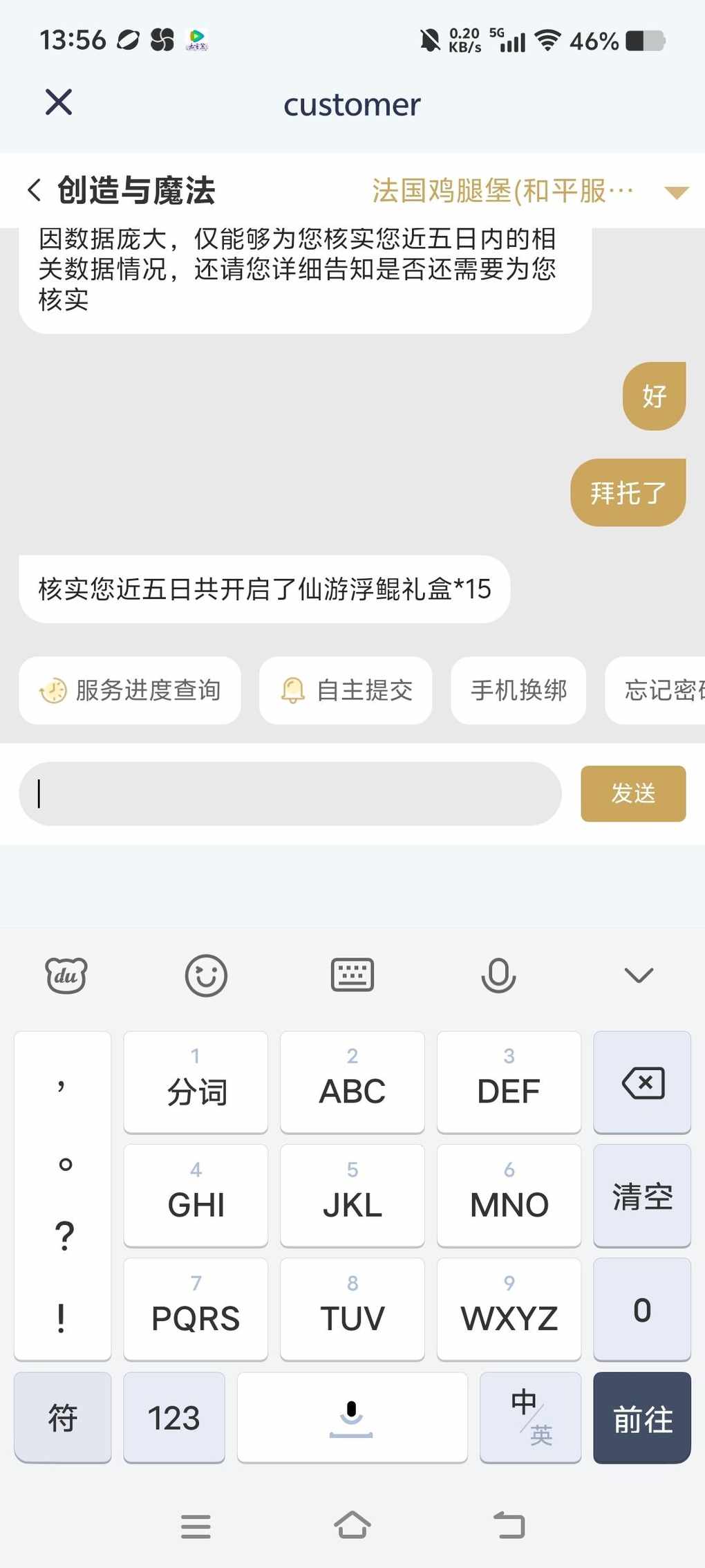
Task: Tap the 忘记密码 chip
Action: pyautogui.click(x=655, y=690)
